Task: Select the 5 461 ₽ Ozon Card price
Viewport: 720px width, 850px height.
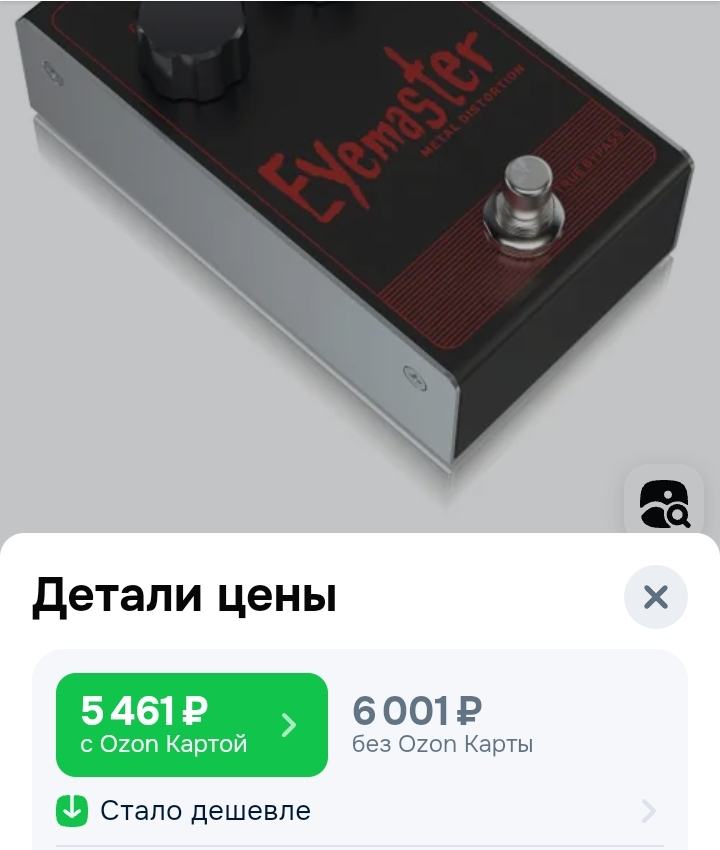Action: point(192,725)
